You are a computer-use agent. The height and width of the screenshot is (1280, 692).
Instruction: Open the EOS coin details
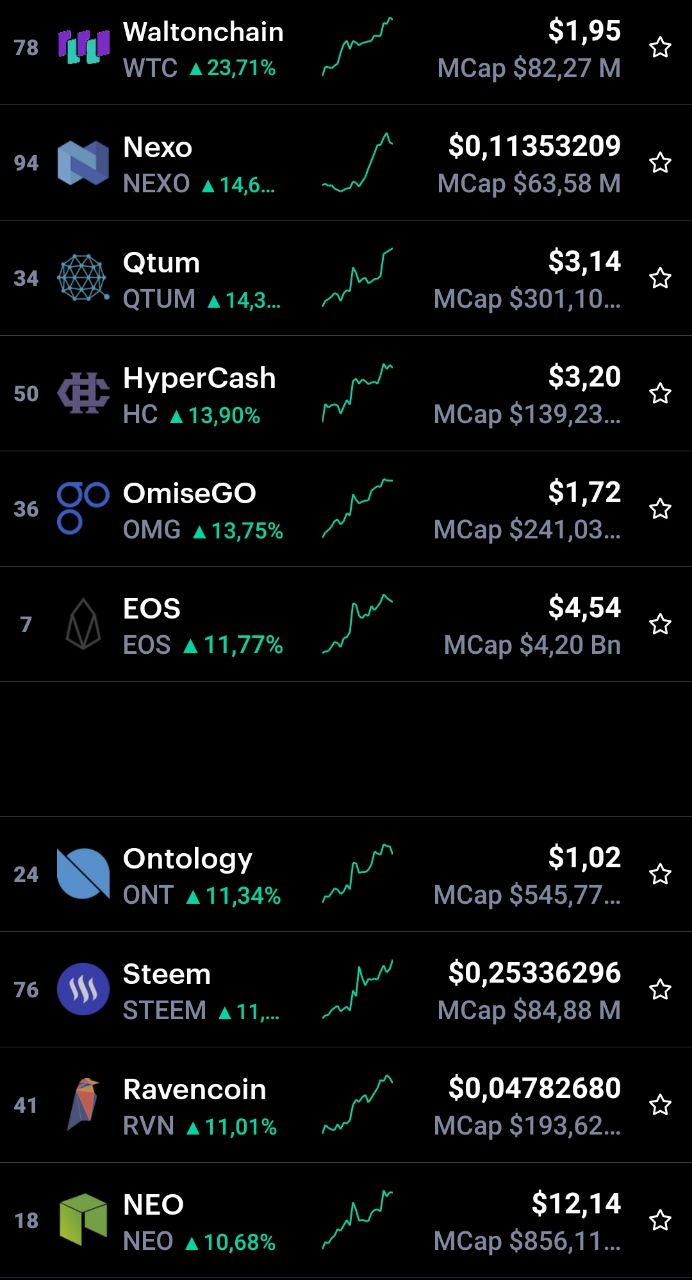click(346, 624)
